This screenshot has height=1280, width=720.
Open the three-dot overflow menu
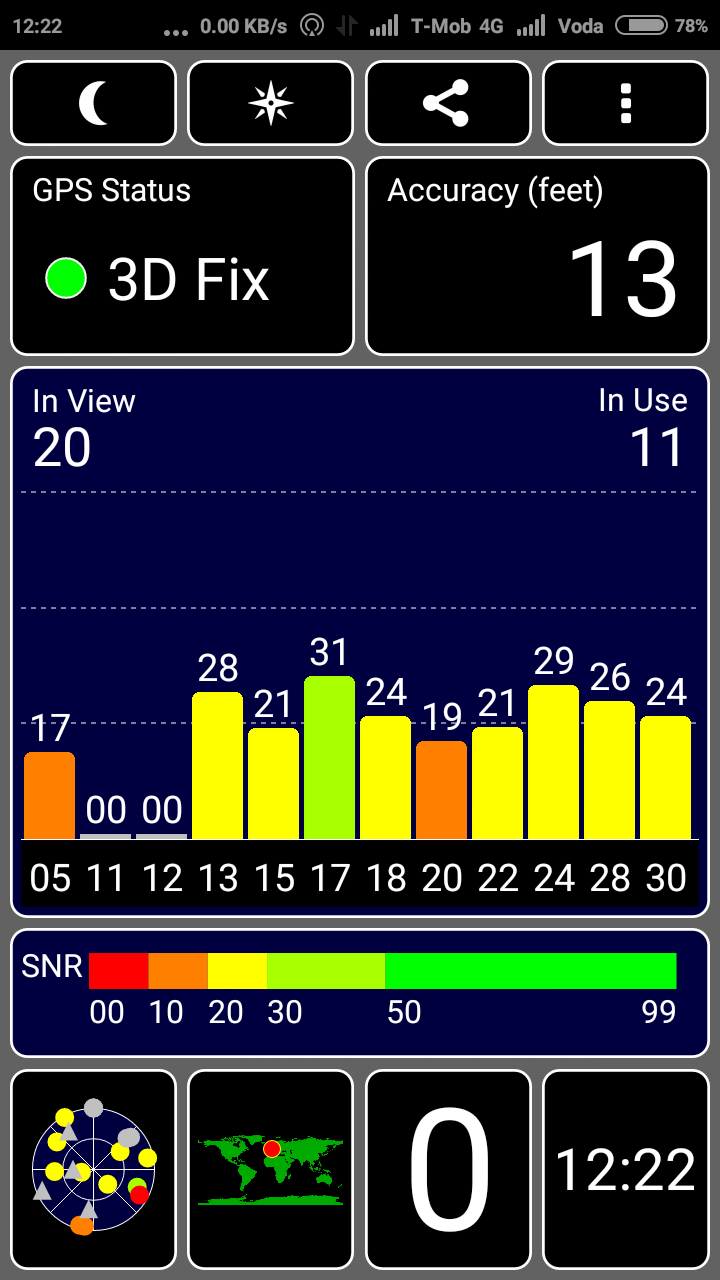click(x=626, y=103)
